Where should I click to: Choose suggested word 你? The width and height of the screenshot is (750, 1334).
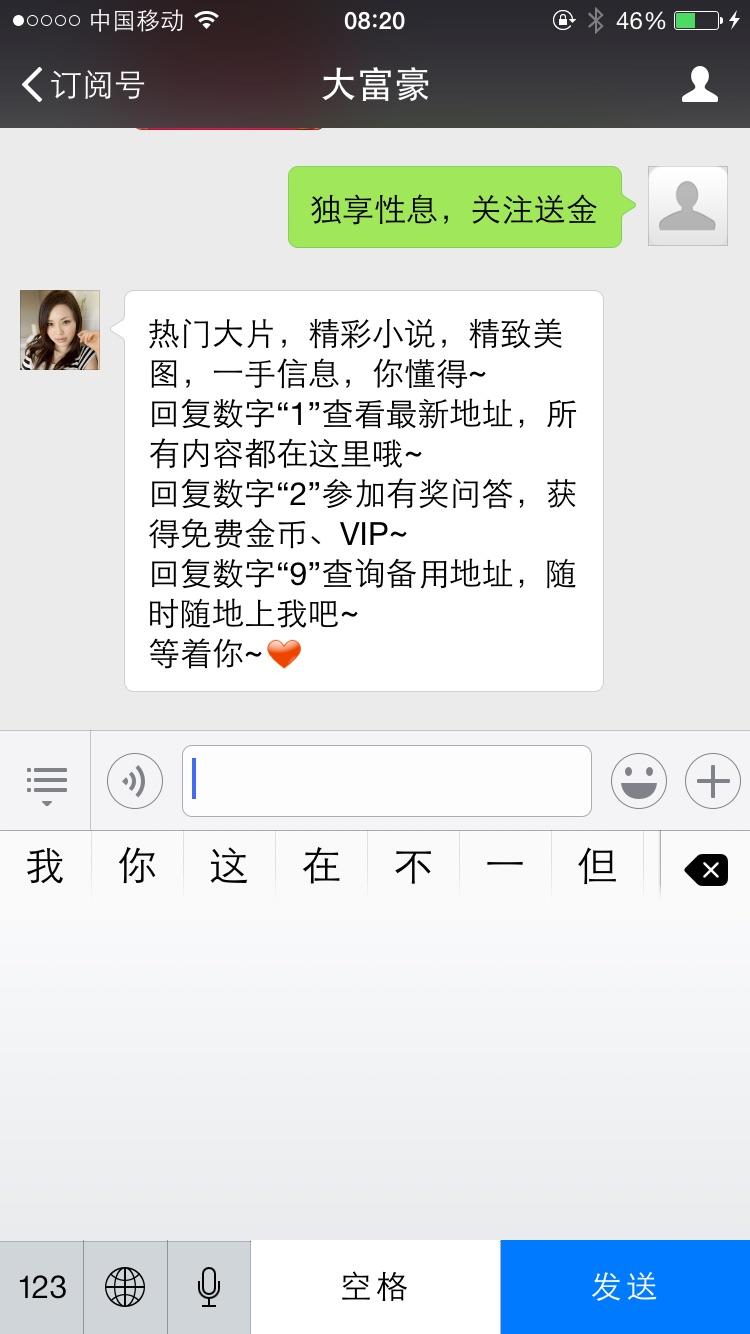click(x=137, y=866)
